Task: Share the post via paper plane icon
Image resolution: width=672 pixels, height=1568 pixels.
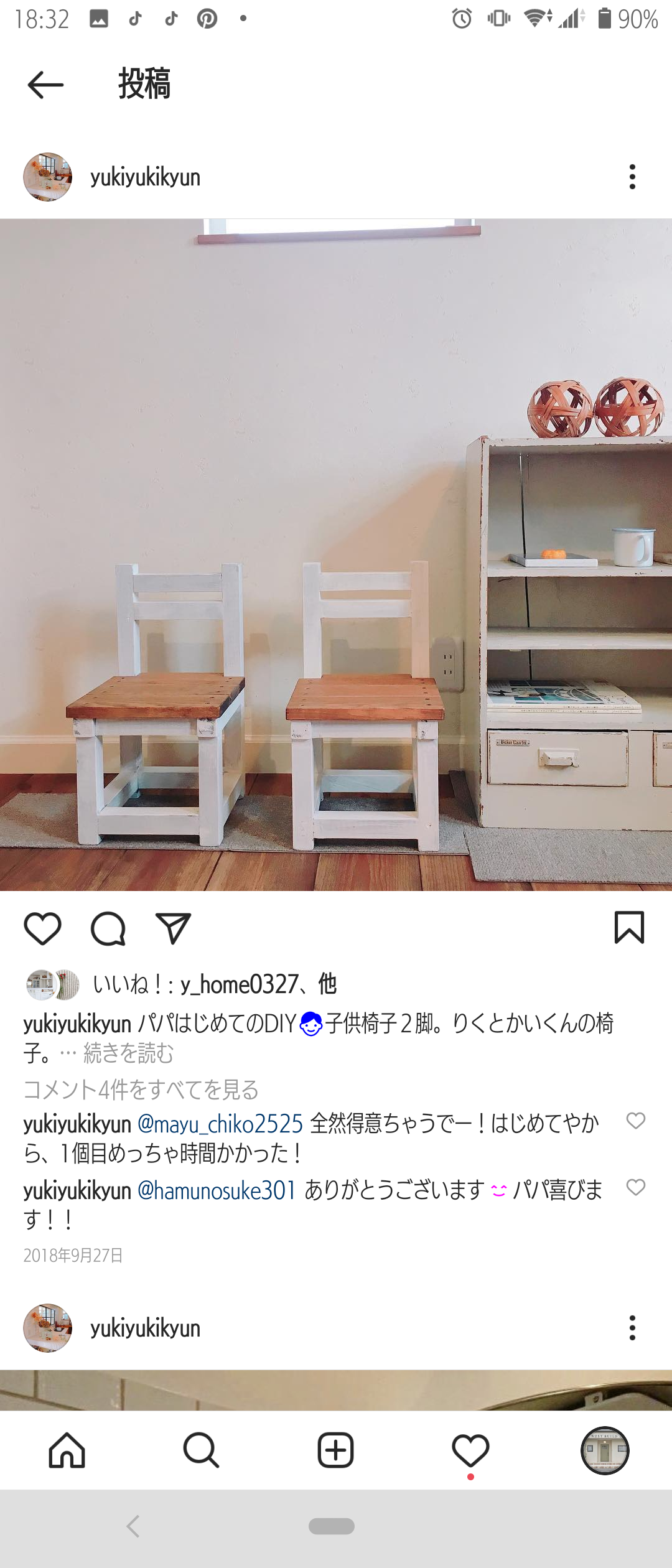Action: click(172, 929)
